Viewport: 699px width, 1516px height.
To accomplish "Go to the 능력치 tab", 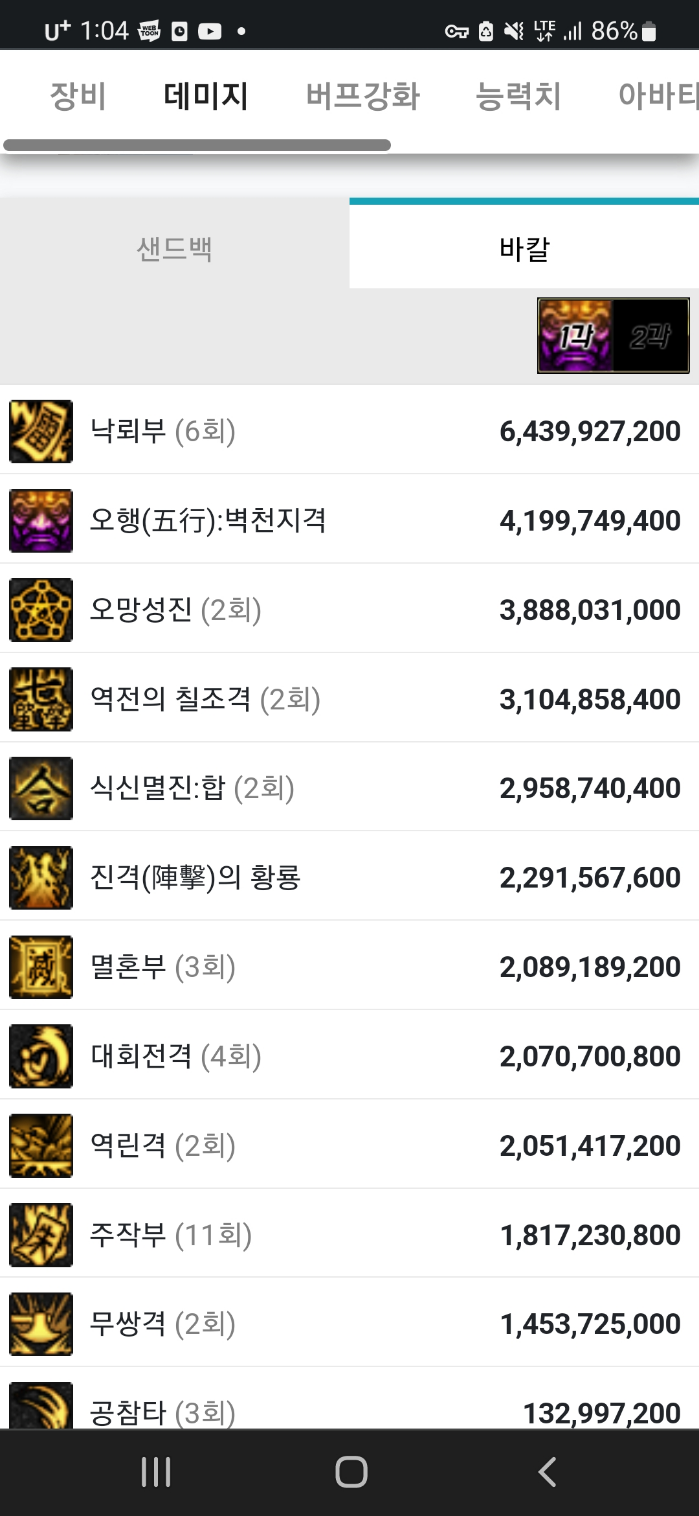I will [x=519, y=97].
